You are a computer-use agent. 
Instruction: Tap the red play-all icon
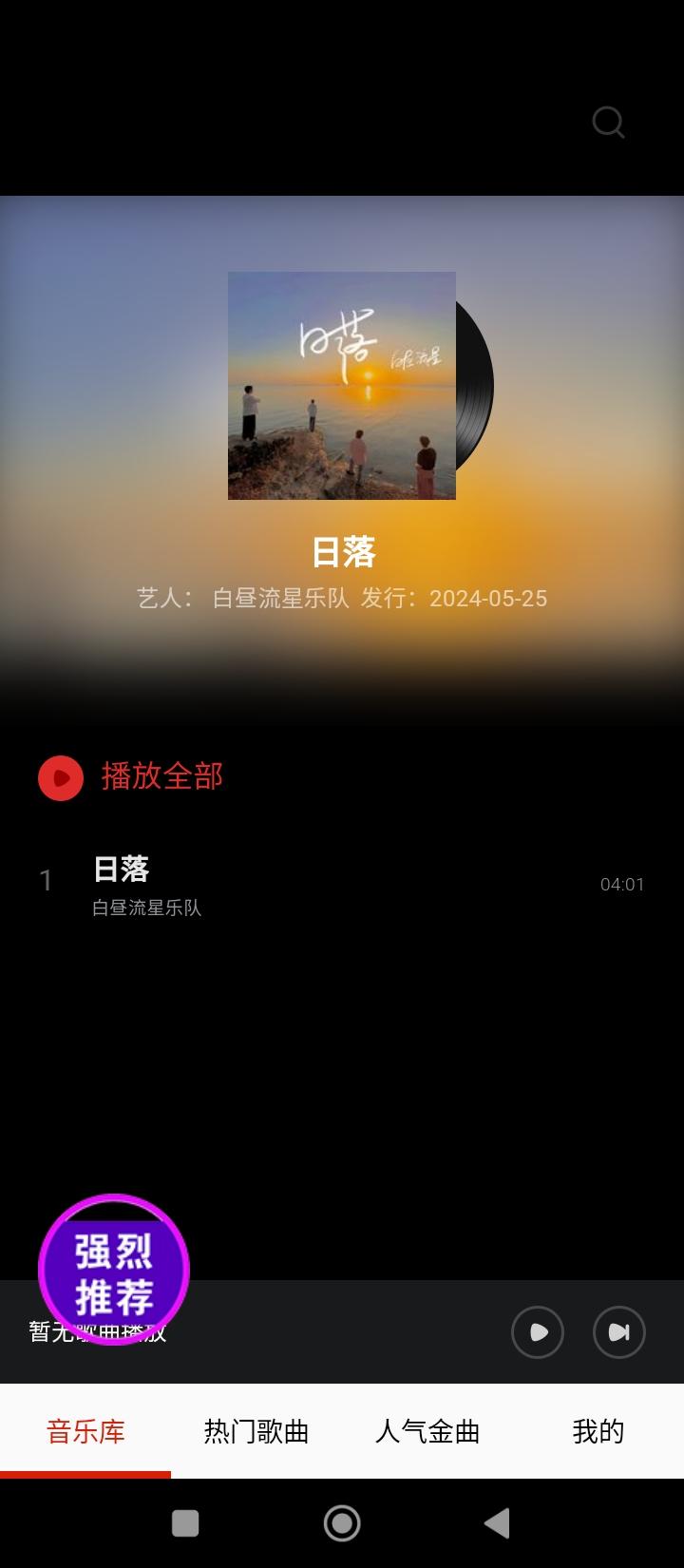(60, 776)
